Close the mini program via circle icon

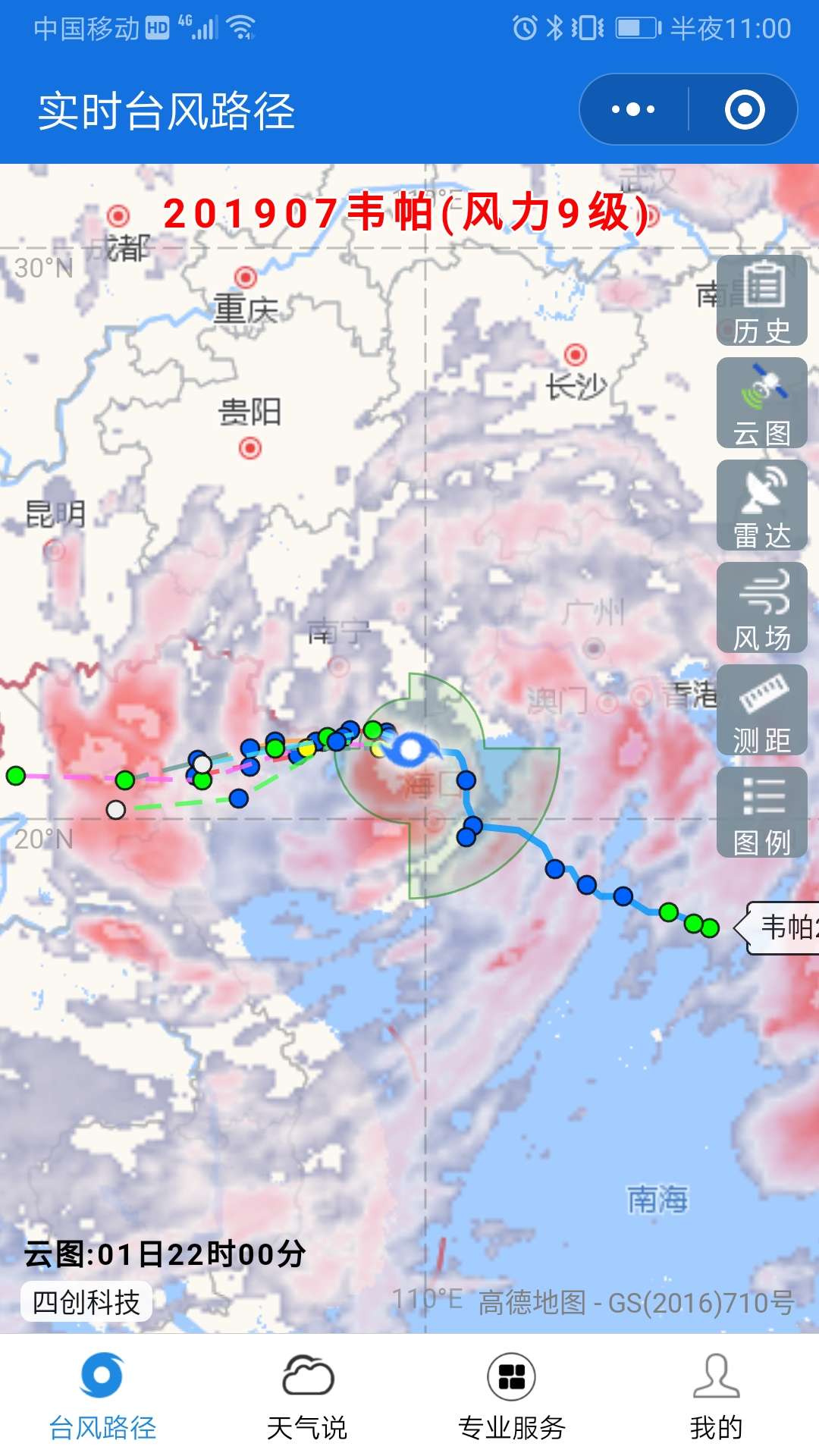tap(744, 110)
